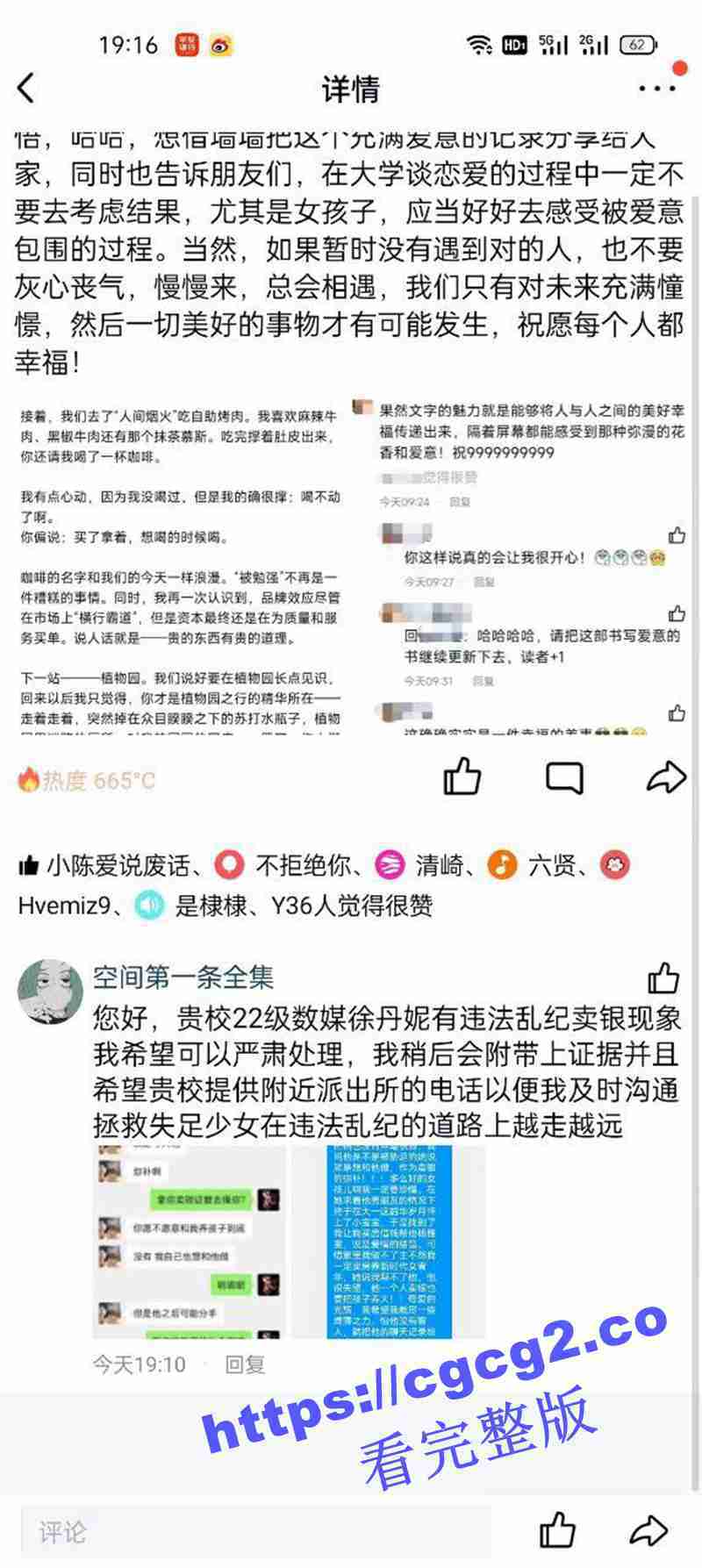Go back from the details page
This screenshot has width=702, height=1568.
coord(27,88)
